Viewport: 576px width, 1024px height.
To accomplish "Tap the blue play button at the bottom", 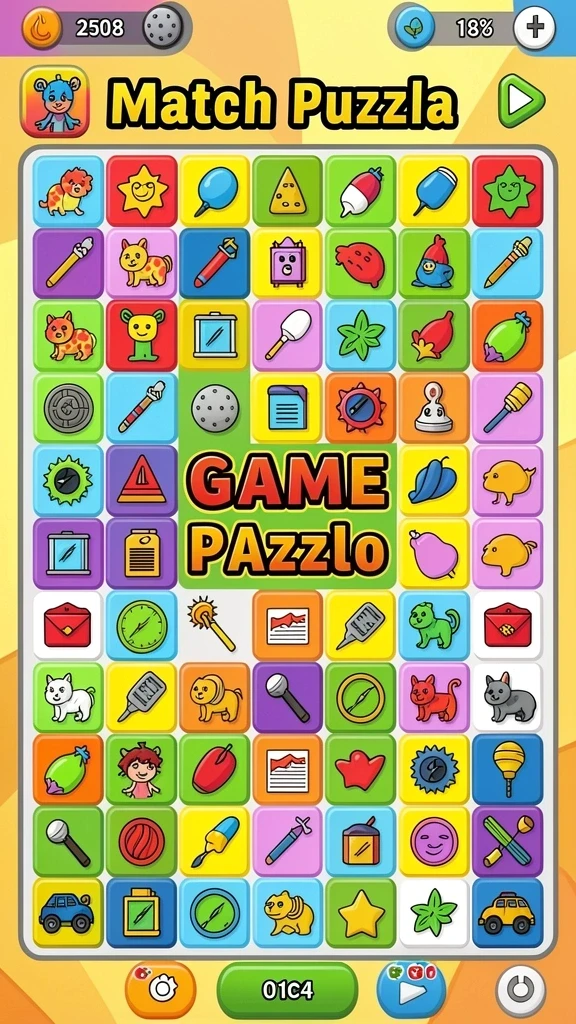I will [411, 989].
